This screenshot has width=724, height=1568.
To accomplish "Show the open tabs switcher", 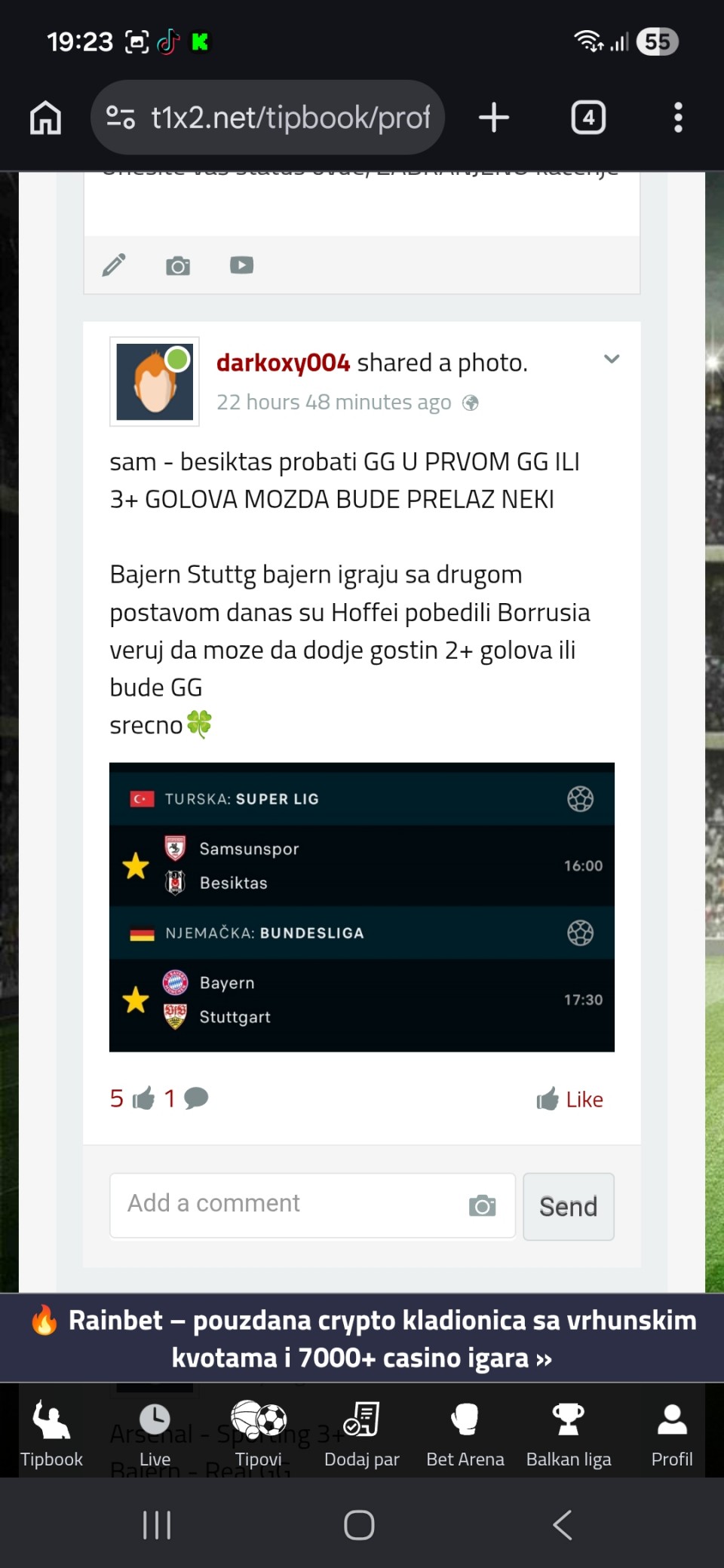I will [x=588, y=118].
